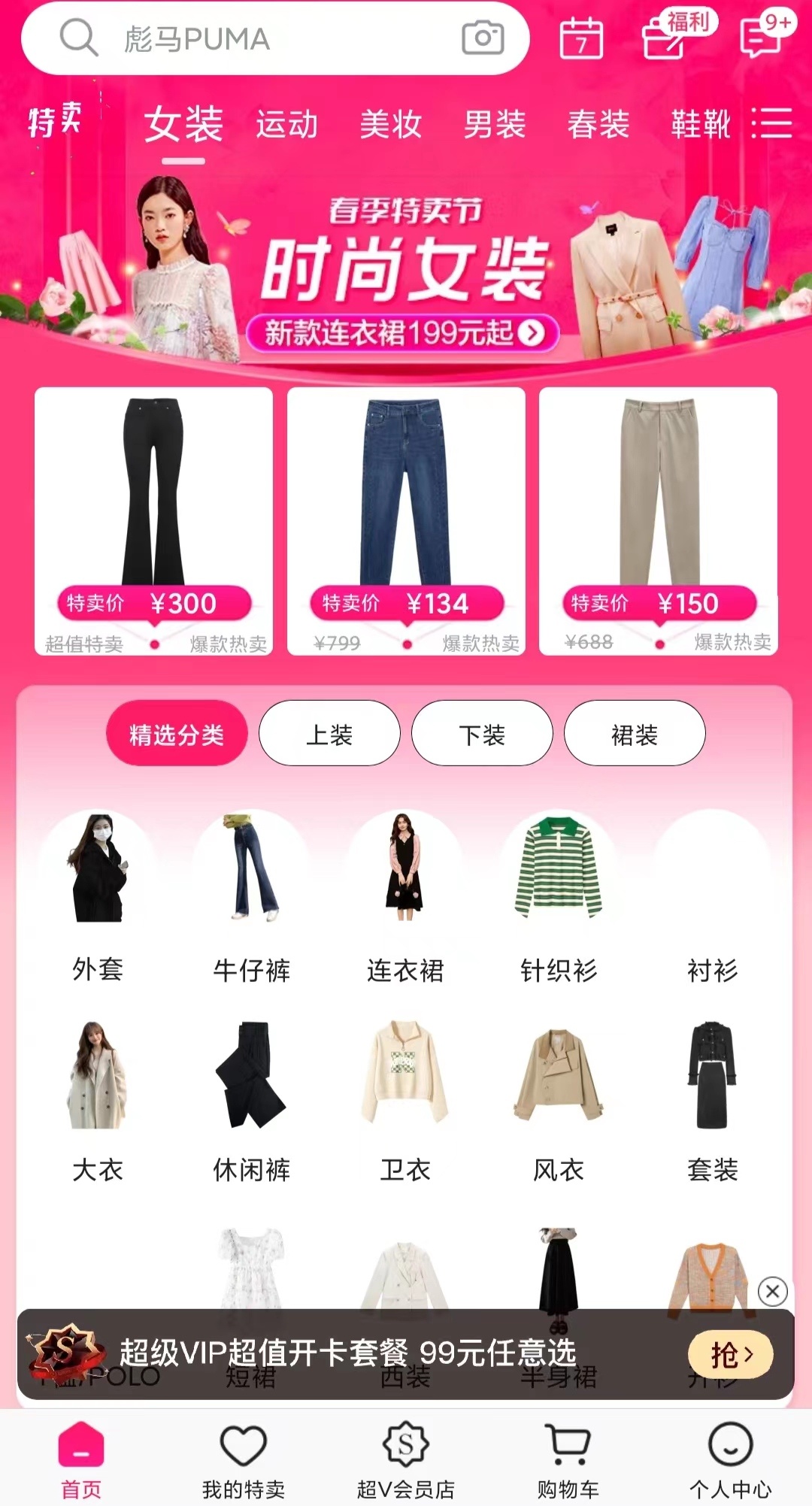Open the messages icon with 9+ badge
The width and height of the screenshot is (812, 1506).
(761, 38)
